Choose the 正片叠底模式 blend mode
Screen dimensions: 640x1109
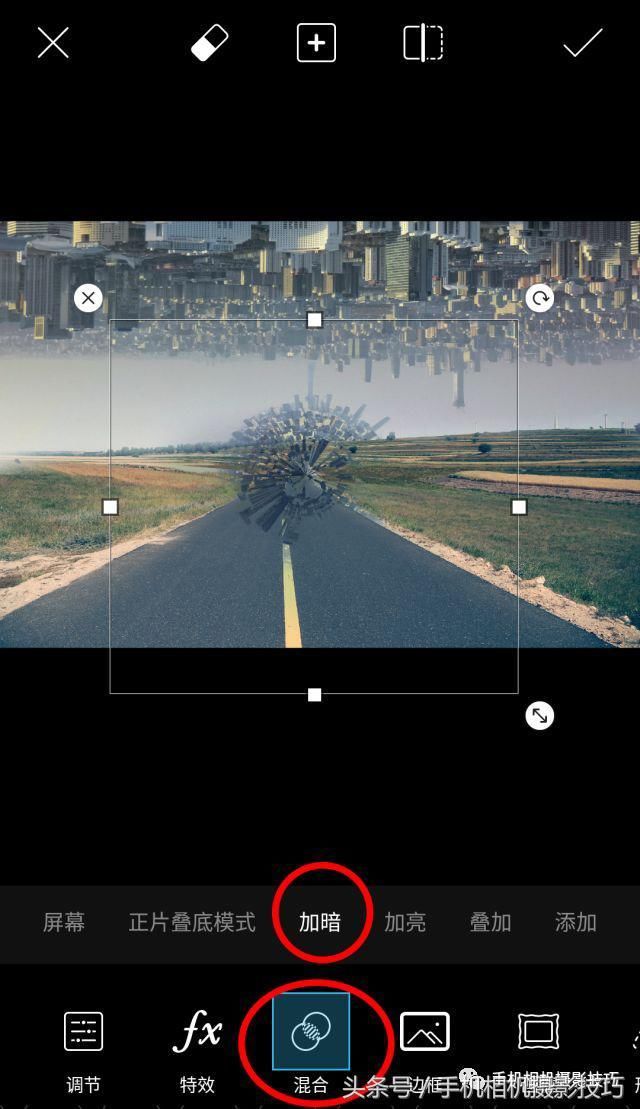pyautogui.click(x=192, y=922)
